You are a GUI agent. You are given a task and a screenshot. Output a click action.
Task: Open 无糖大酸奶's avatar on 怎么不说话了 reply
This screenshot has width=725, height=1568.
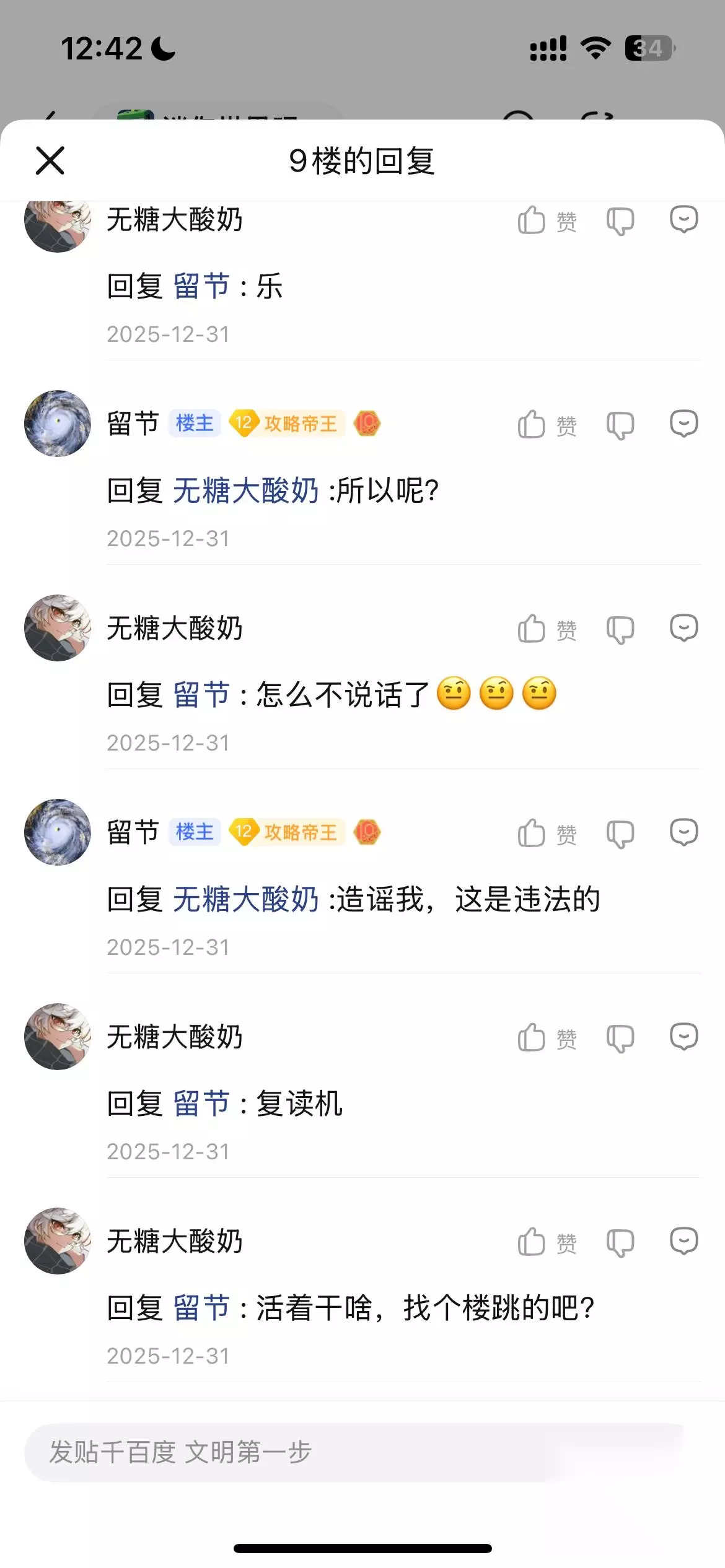point(58,628)
